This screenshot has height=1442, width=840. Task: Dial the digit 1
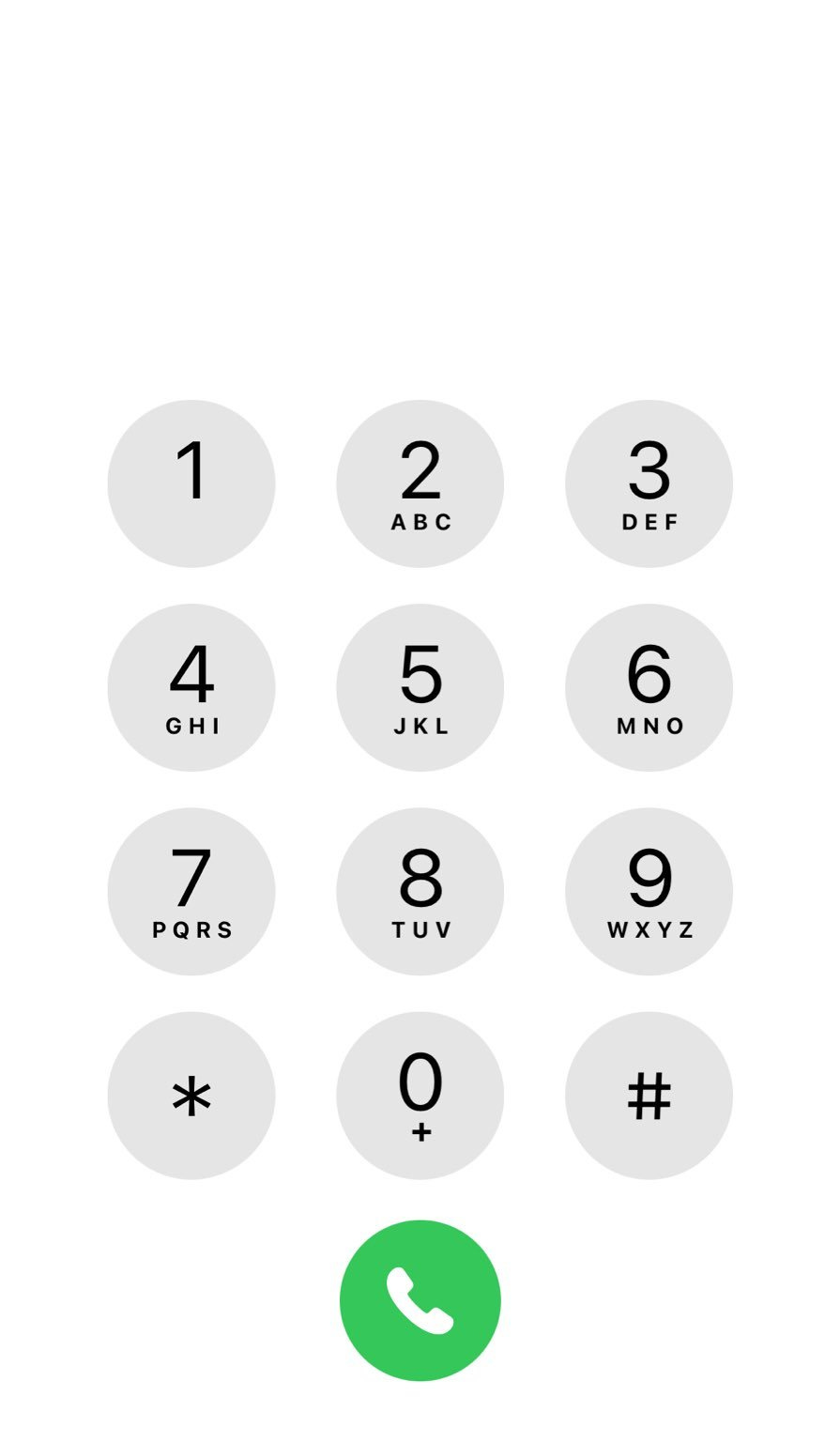pyautogui.click(x=191, y=483)
